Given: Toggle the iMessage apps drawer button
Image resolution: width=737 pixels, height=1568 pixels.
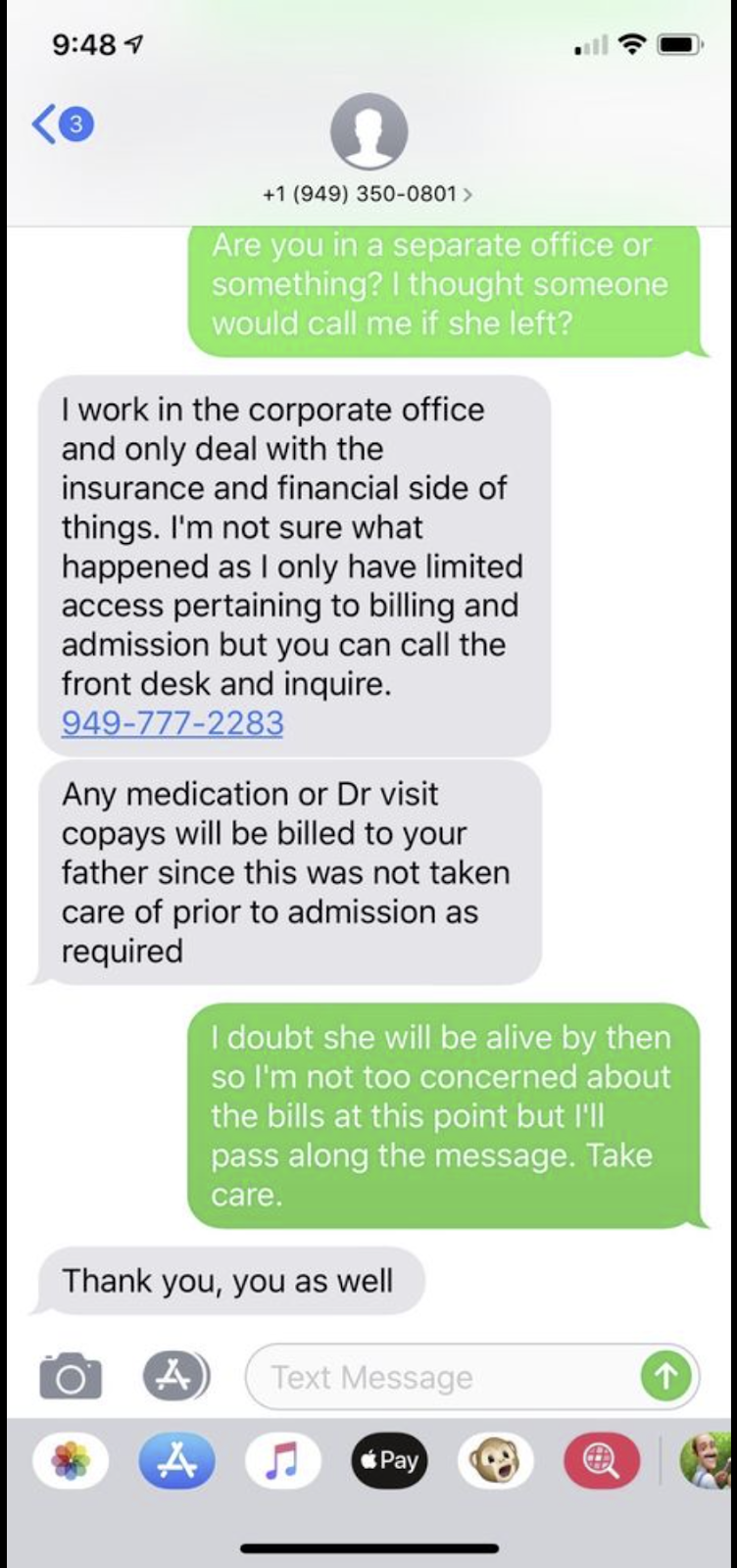Looking at the screenshot, I should (176, 1376).
